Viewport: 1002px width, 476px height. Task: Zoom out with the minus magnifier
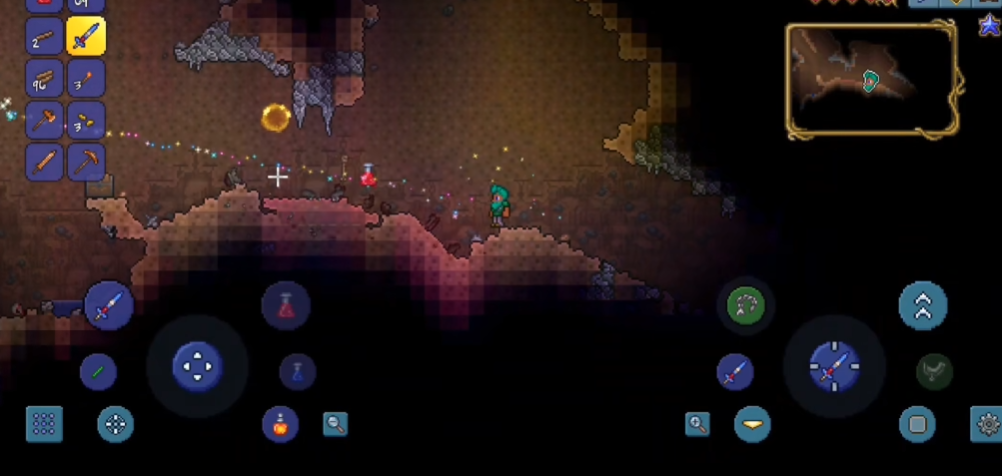click(x=335, y=424)
